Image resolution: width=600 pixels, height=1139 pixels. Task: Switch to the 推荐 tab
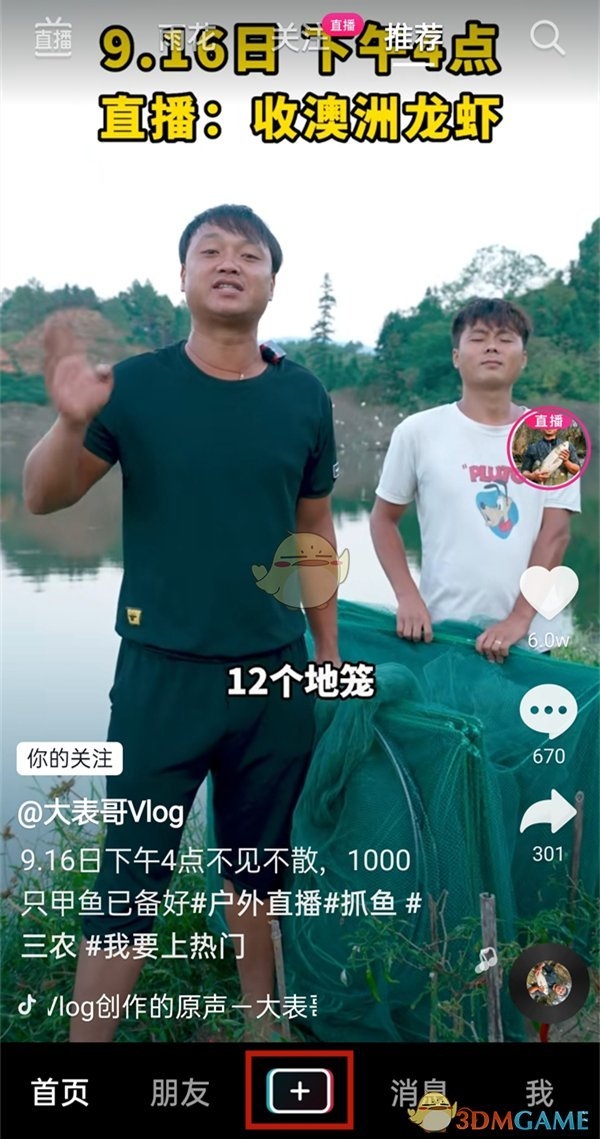416,40
